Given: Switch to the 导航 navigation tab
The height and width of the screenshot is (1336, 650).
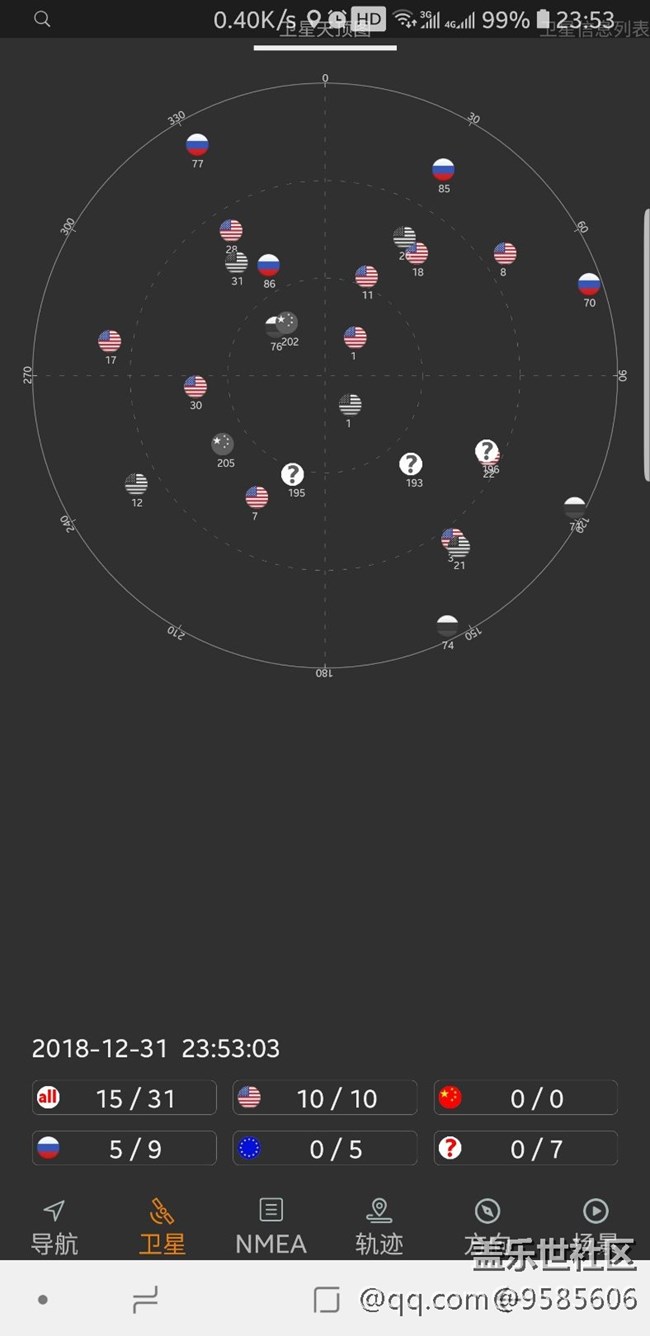Looking at the screenshot, I should [54, 1226].
